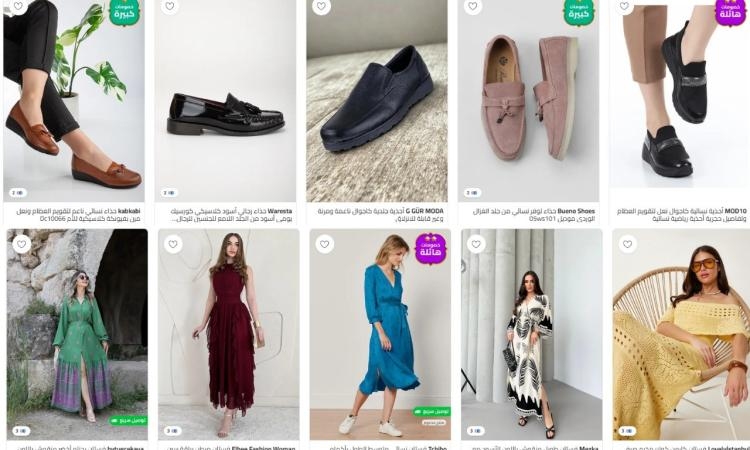Favorite the kakkabi brown loafers
Image resolution: width=750 pixels, height=450 pixels.
(x=18, y=7)
